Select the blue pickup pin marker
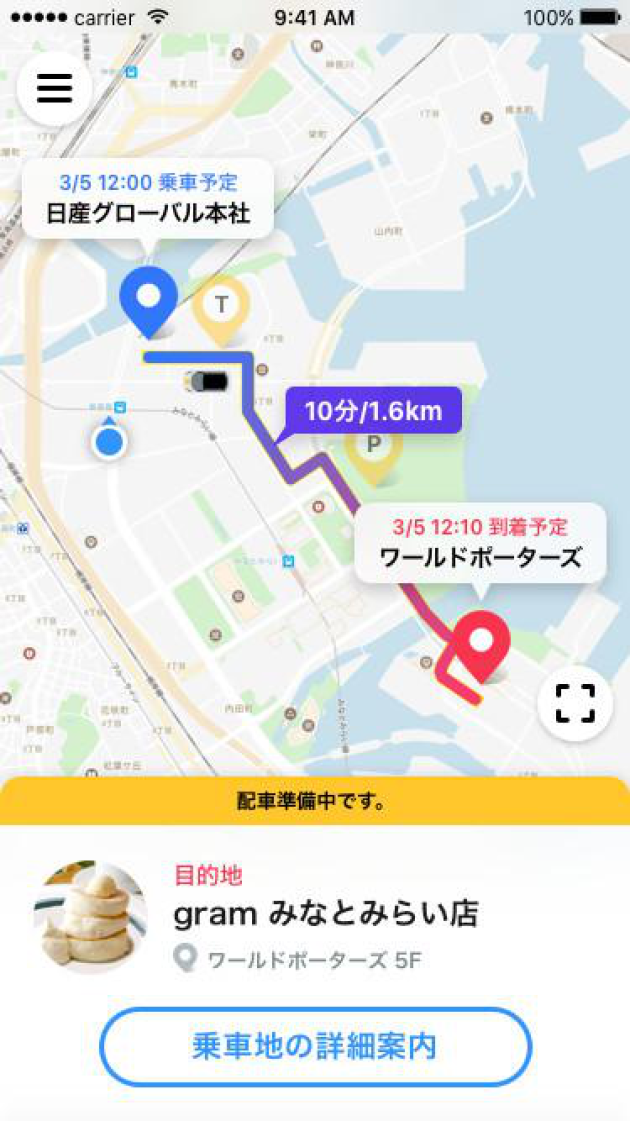The width and height of the screenshot is (630, 1121). click(148, 301)
